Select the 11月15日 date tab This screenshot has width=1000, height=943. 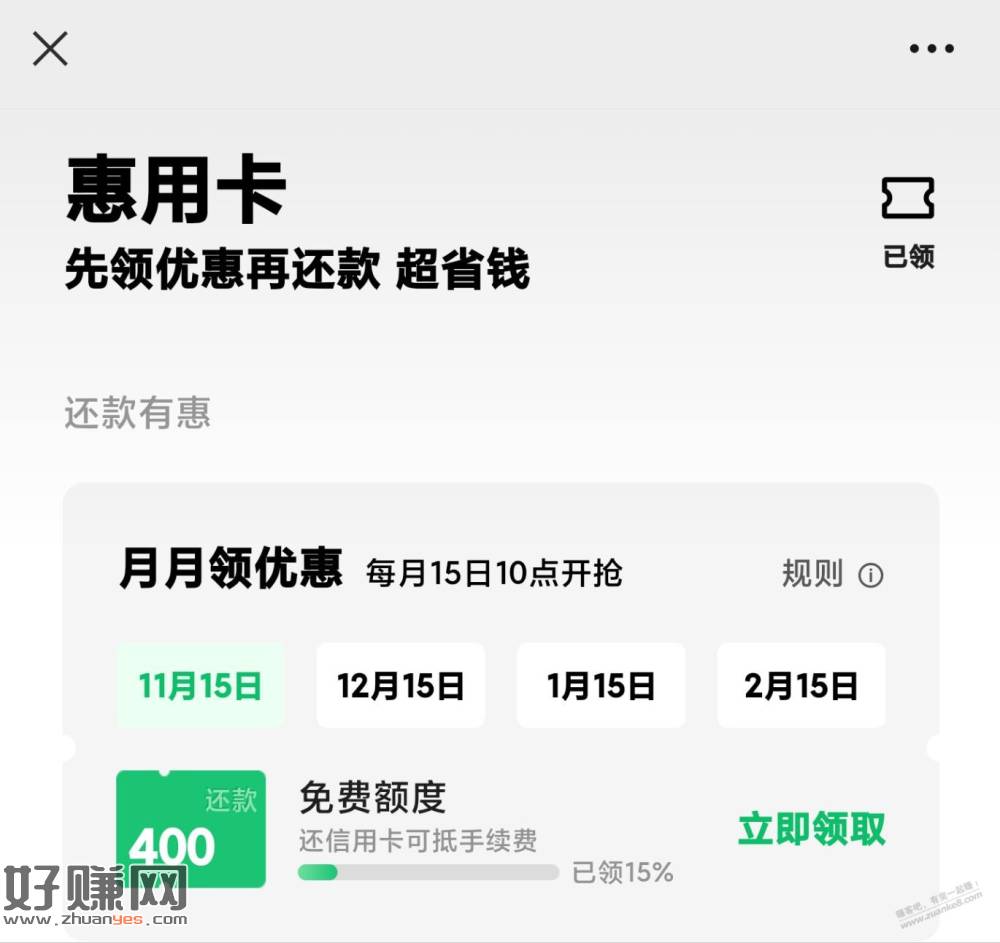point(200,686)
